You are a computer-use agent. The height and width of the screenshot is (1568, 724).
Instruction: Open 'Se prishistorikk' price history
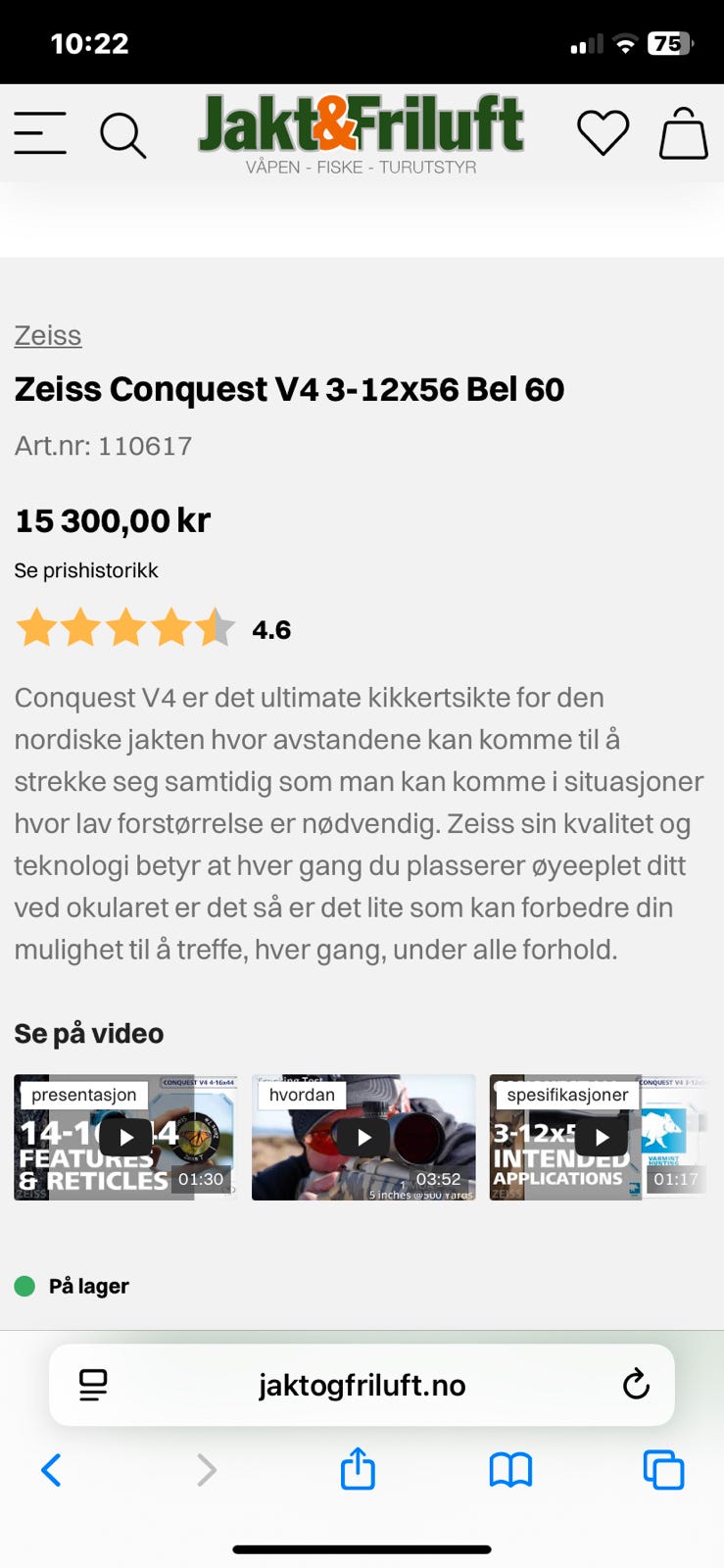pyautogui.click(x=86, y=569)
